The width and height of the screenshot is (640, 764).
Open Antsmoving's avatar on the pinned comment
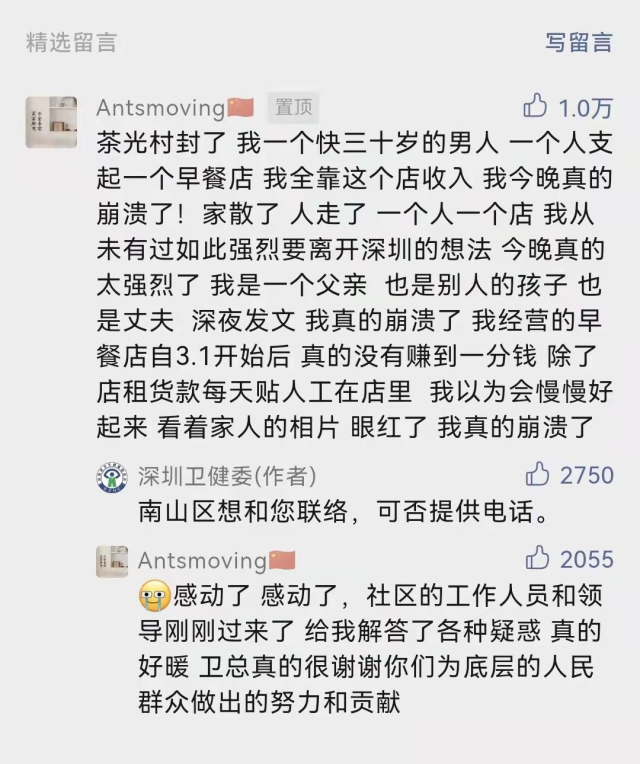(51, 121)
